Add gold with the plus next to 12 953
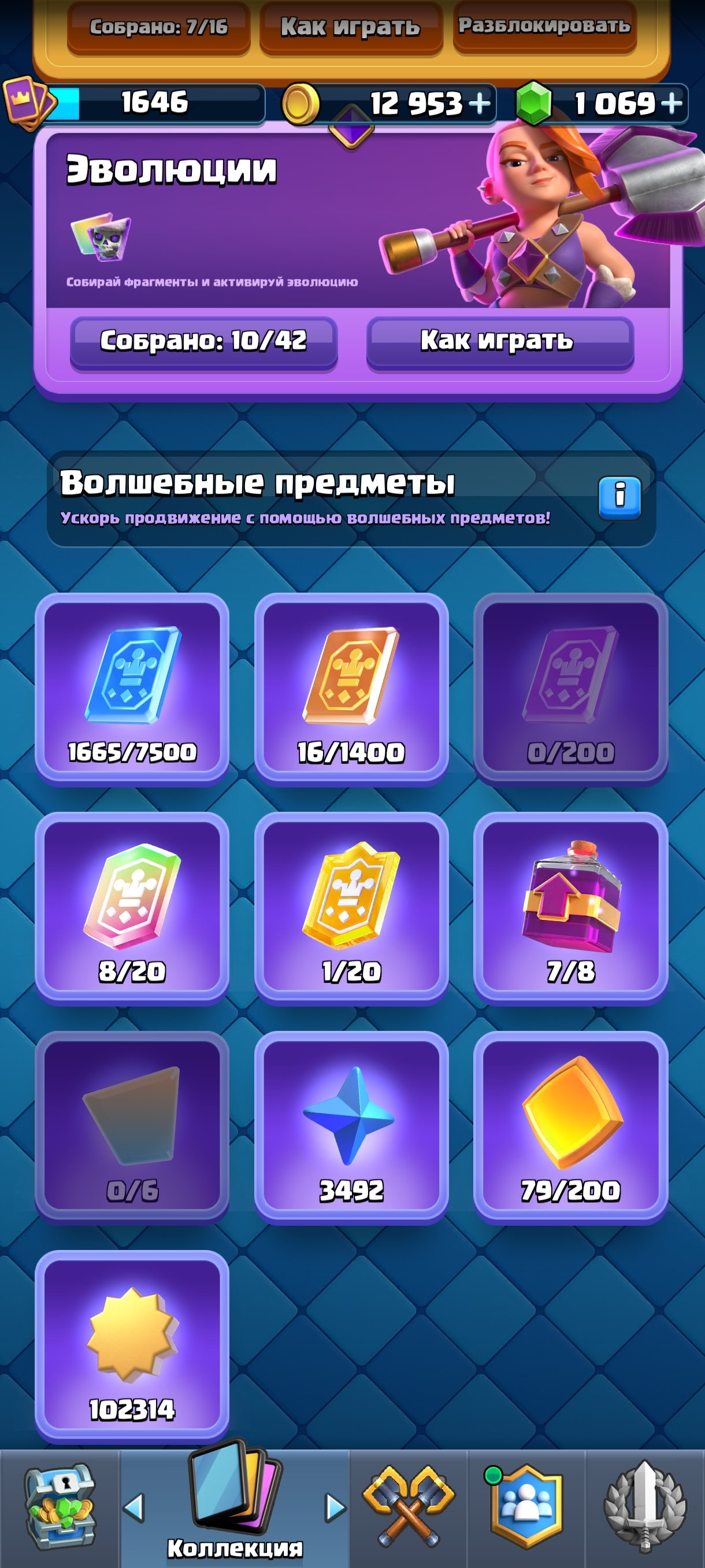This screenshot has height=1568, width=705. pos(480,103)
